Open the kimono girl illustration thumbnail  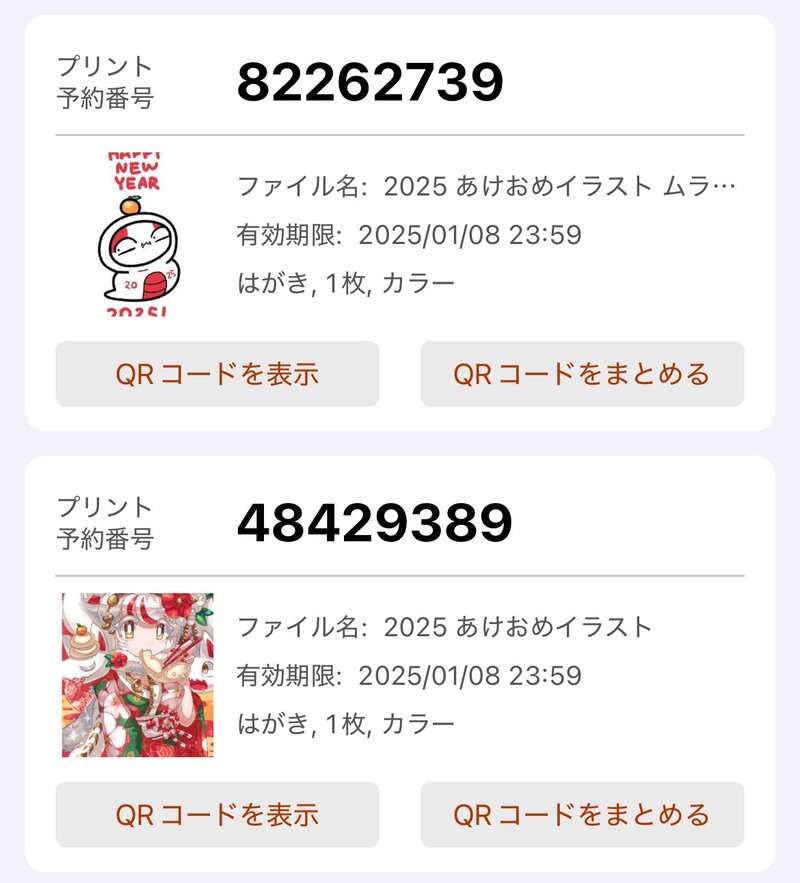coord(137,675)
